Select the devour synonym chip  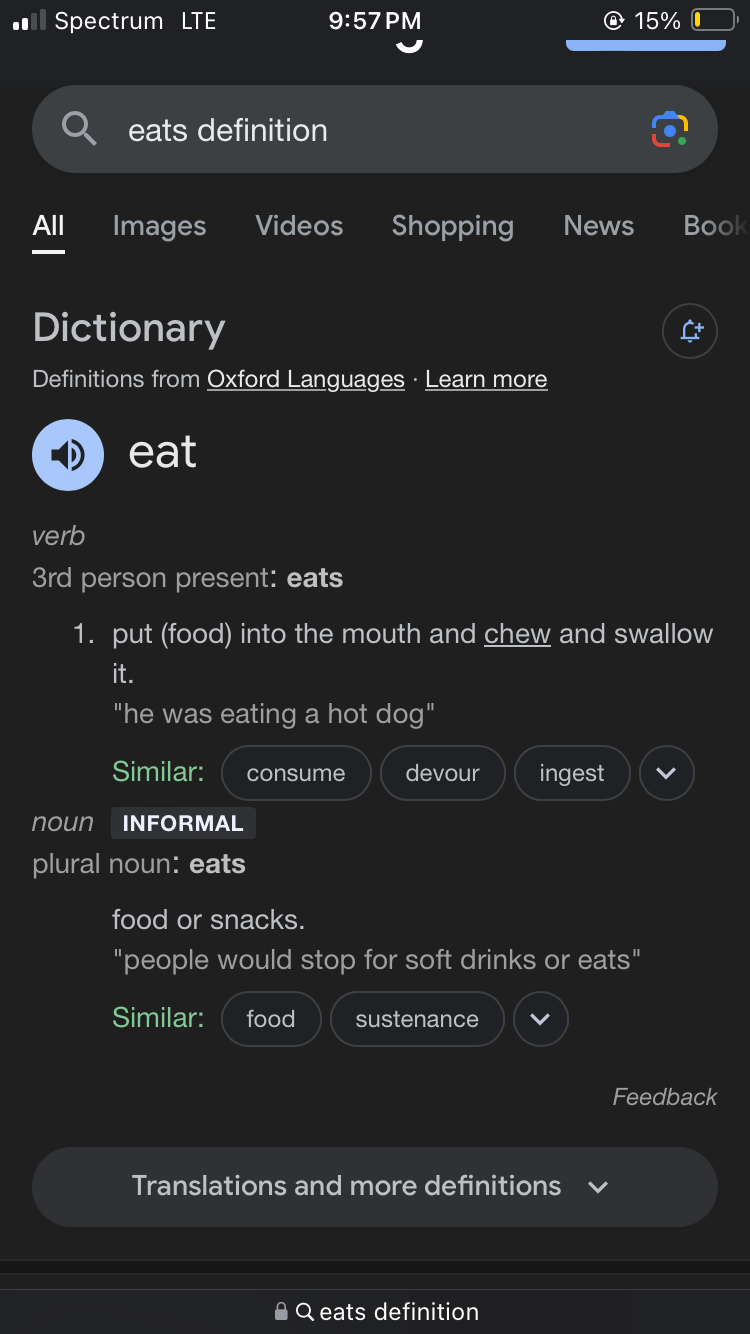(442, 773)
